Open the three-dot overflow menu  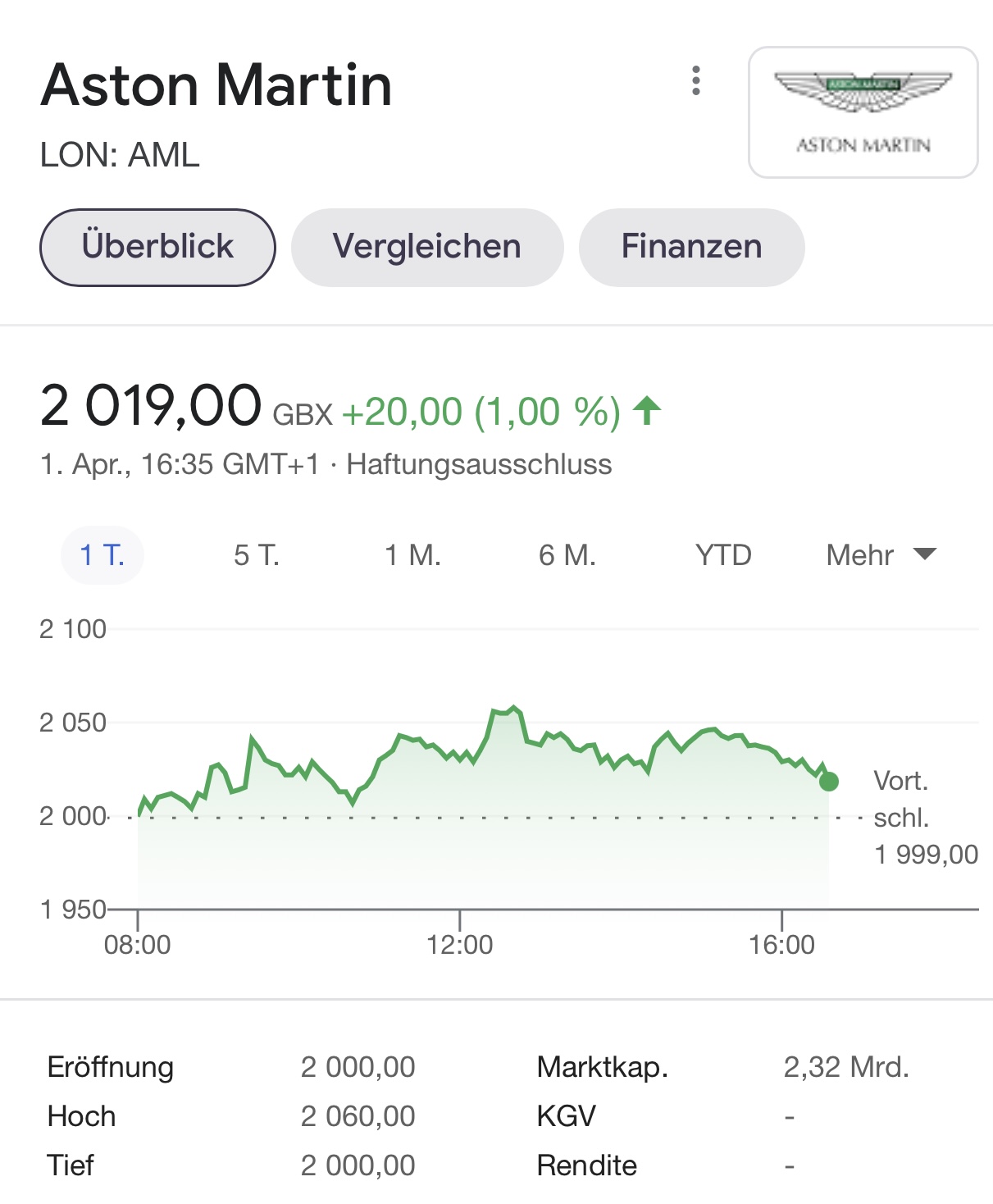(x=696, y=81)
